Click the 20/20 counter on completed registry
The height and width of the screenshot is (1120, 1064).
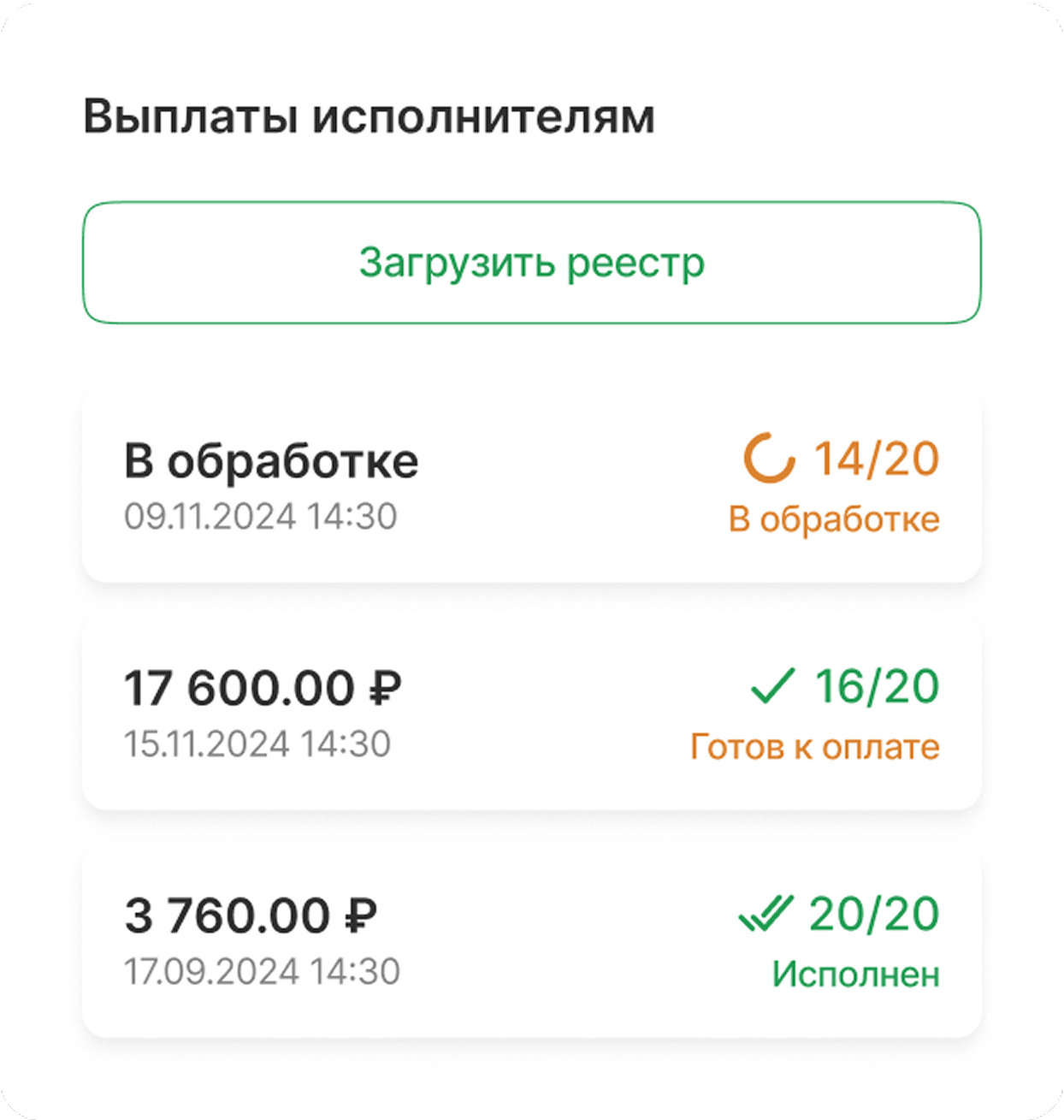click(x=872, y=915)
